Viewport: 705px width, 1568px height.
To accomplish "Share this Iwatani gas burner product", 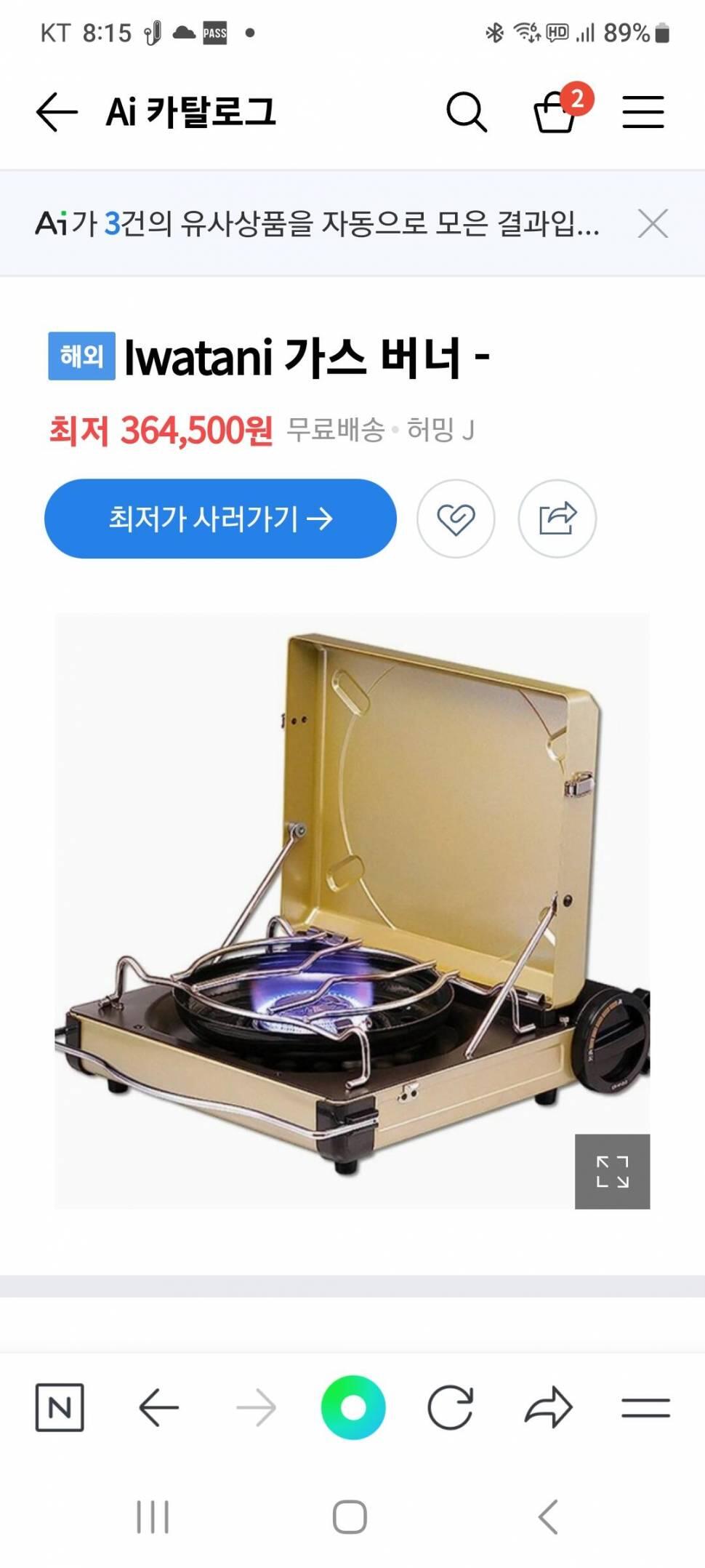I will (557, 519).
